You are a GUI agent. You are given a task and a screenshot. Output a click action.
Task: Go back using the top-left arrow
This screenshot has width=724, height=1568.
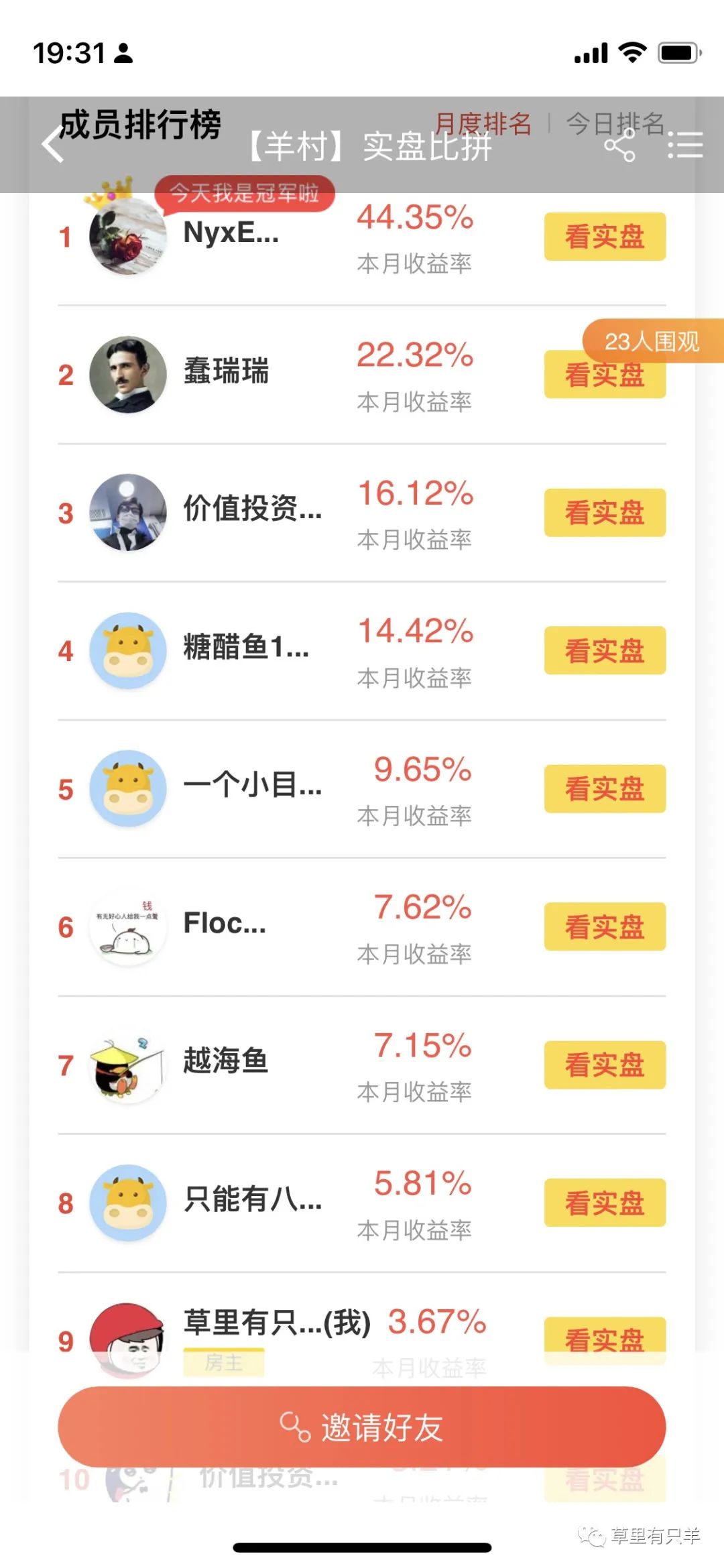54,145
